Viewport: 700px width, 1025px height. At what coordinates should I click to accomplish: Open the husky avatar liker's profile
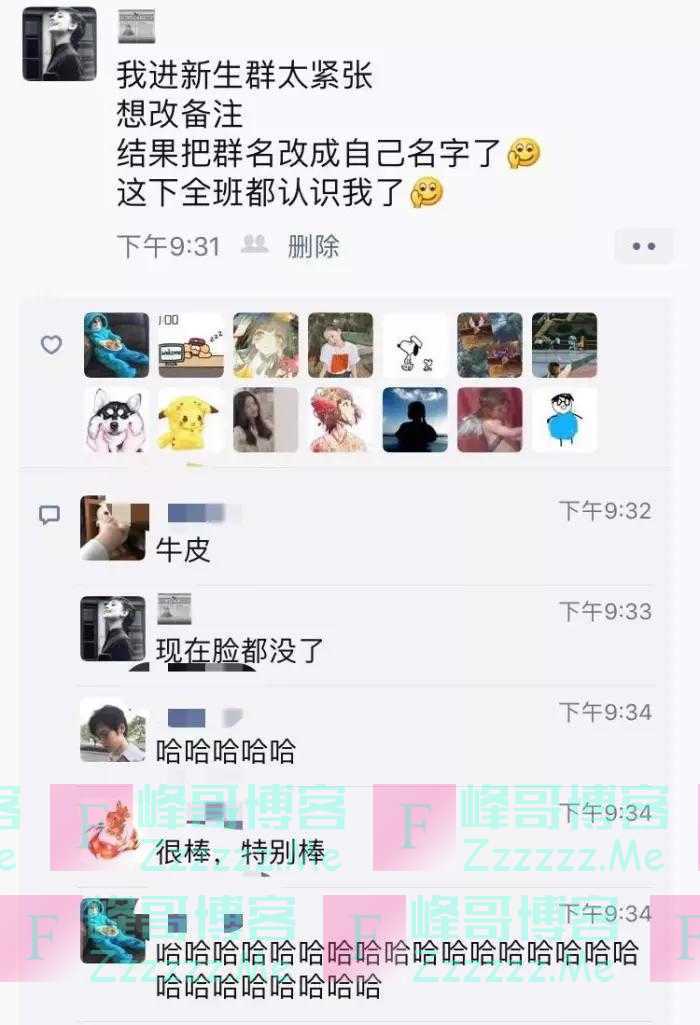(116, 420)
